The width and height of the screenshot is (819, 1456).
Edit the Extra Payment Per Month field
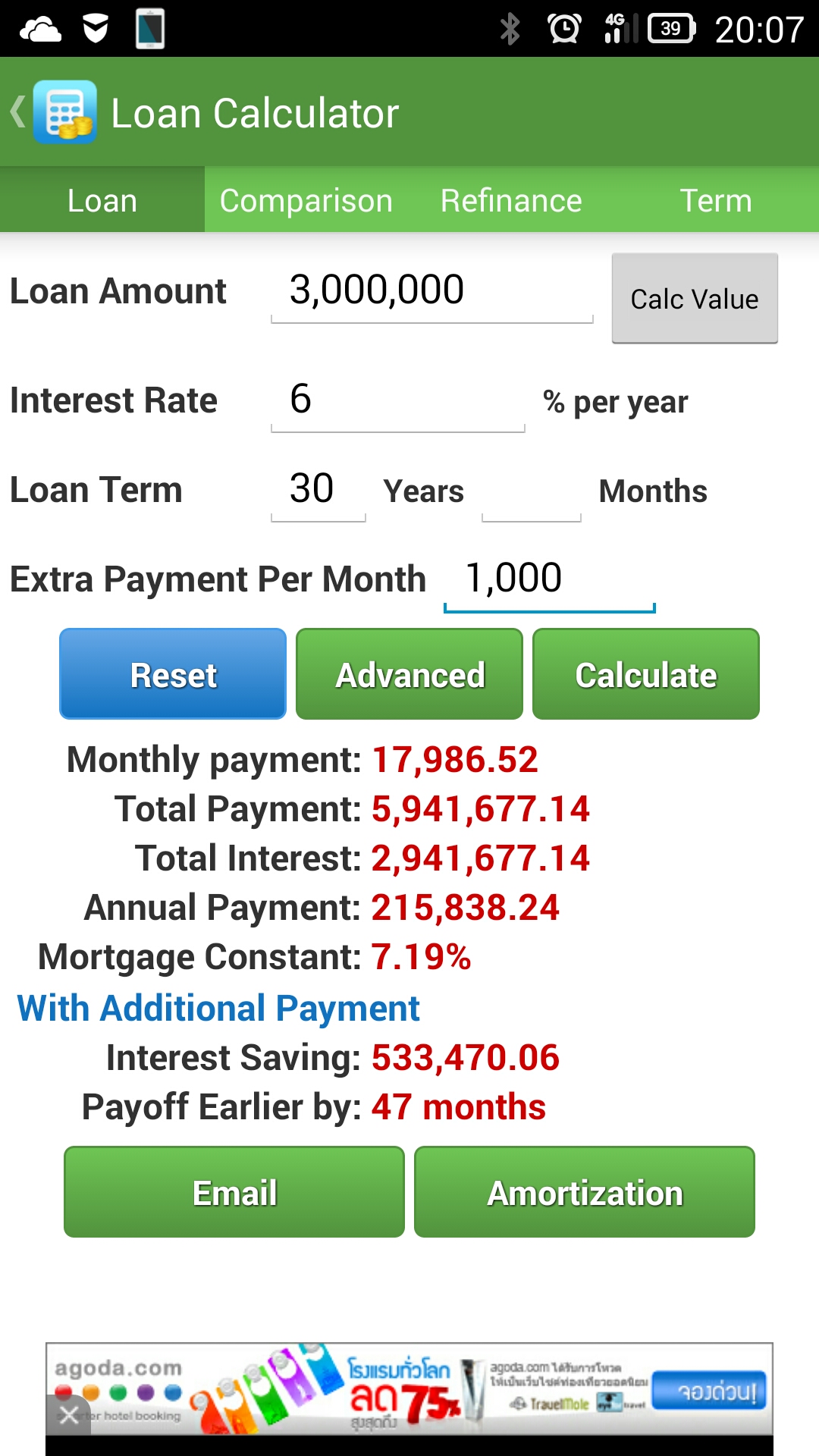(549, 580)
